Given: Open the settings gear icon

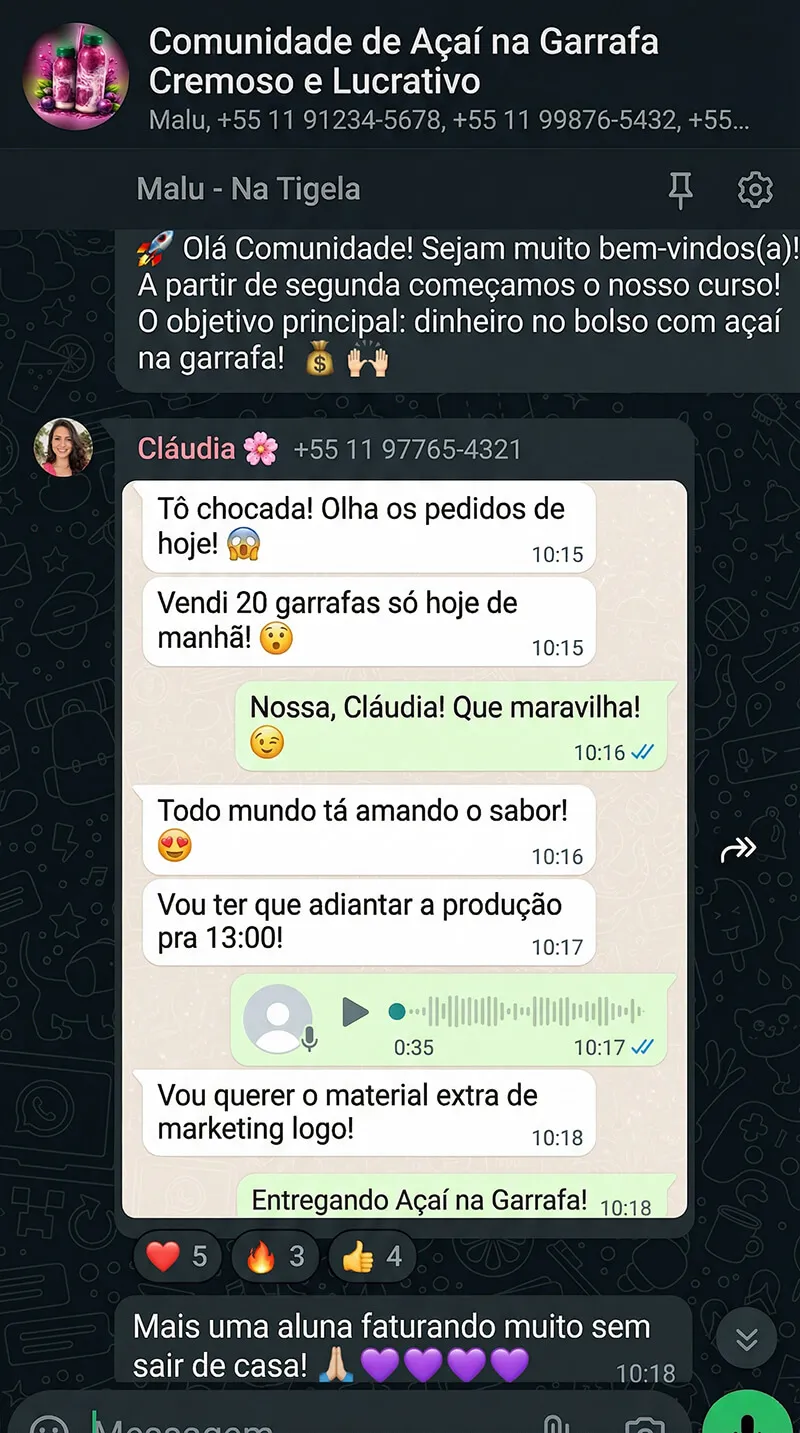Looking at the screenshot, I should pyautogui.click(x=755, y=189).
